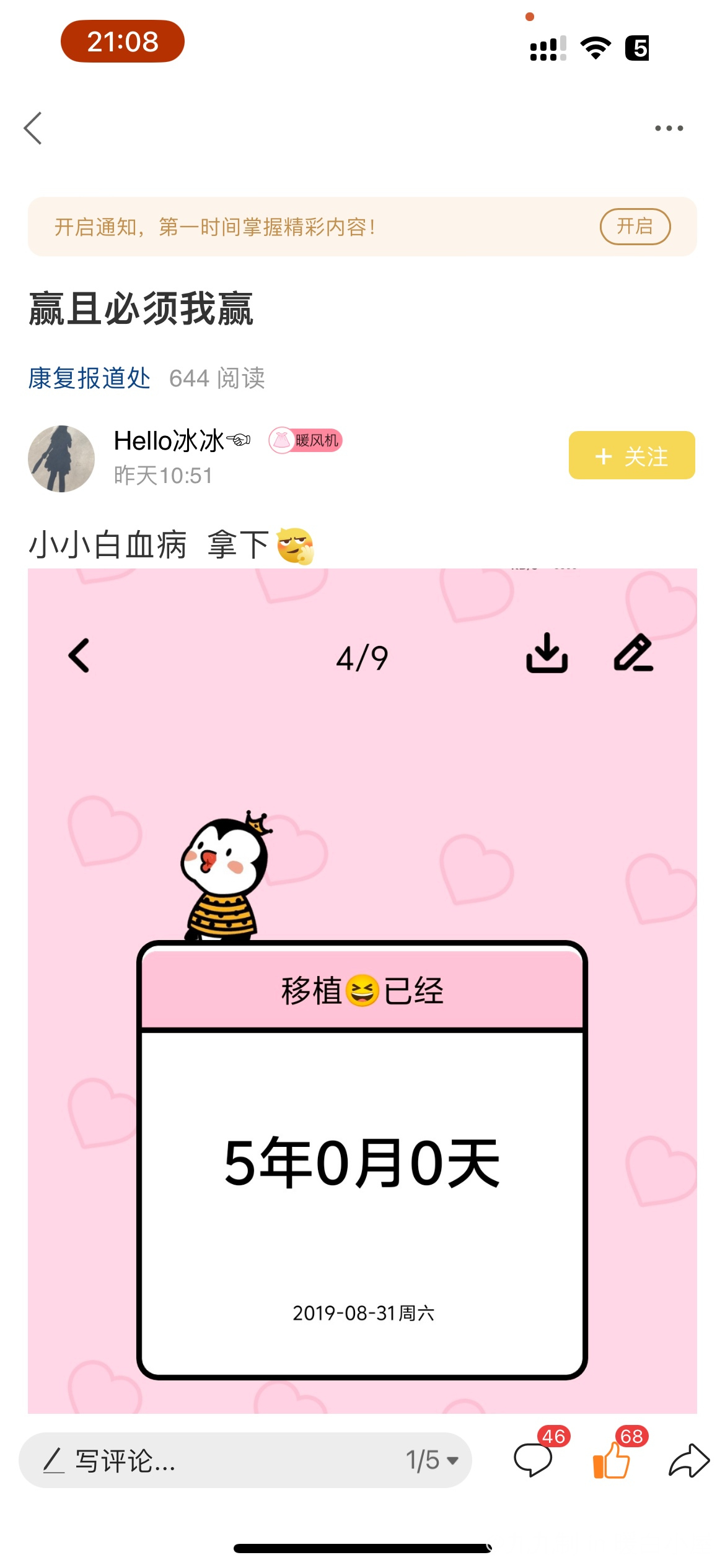
Task: Expand the 1/5 page selector
Action: pos(432,1460)
